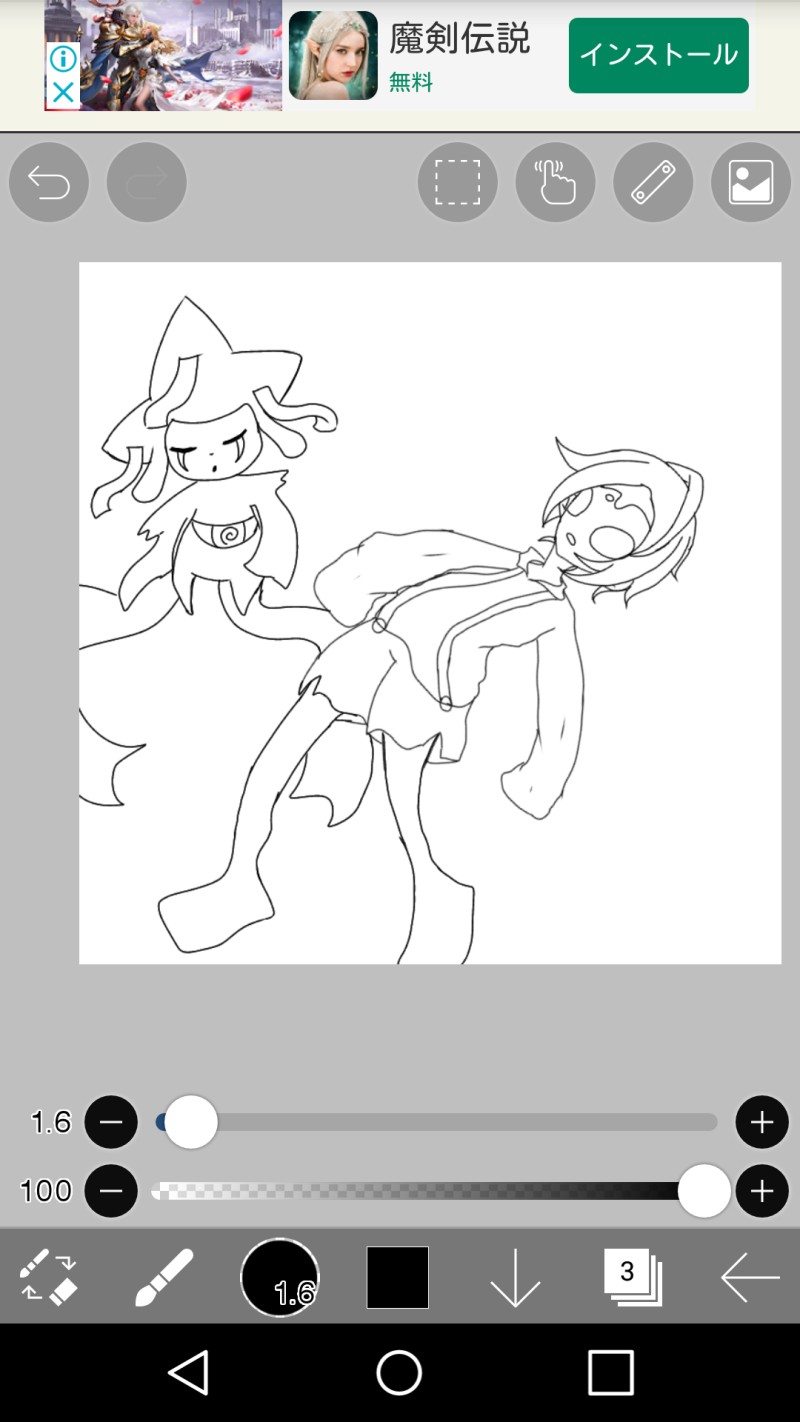Undo the last stroke

pyautogui.click(x=49, y=182)
